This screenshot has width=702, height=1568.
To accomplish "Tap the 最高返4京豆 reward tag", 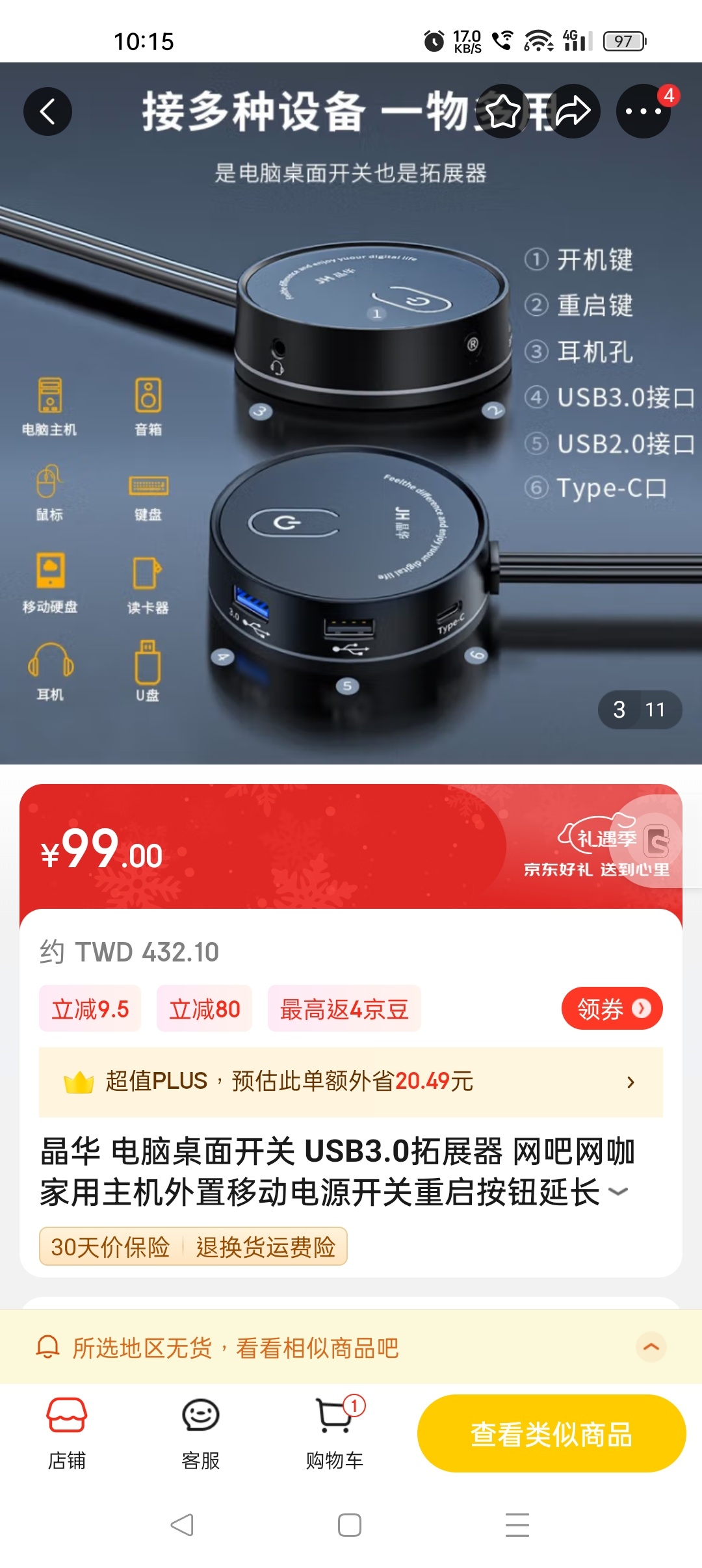I will click(x=344, y=1009).
